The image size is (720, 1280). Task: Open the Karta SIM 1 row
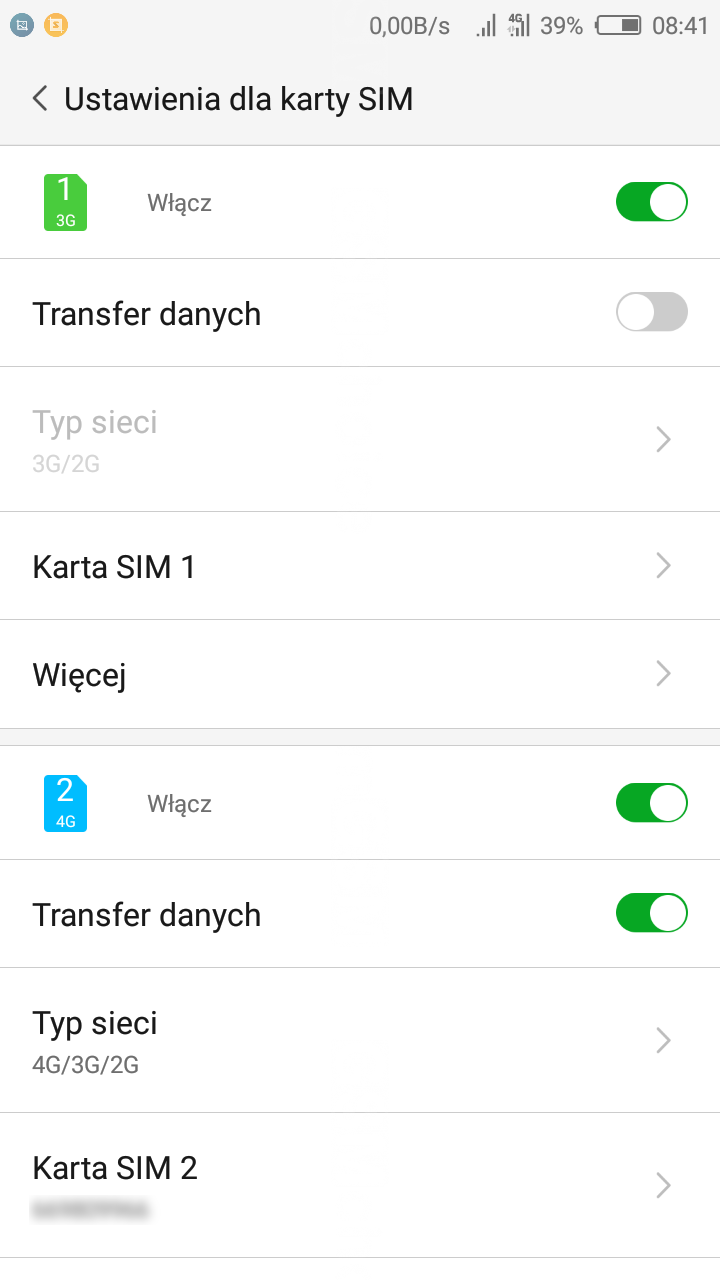(x=360, y=566)
